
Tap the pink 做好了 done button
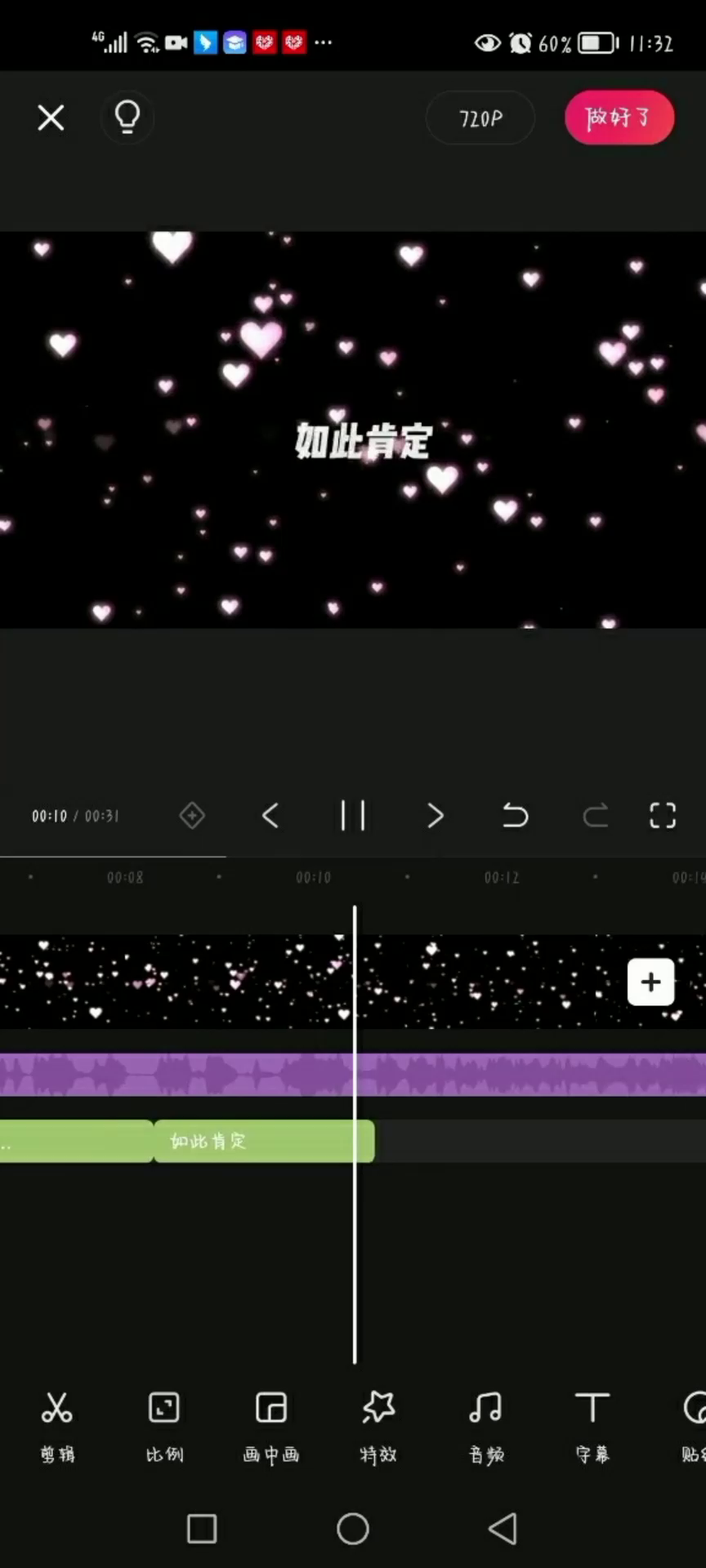(x=619, y=118)
